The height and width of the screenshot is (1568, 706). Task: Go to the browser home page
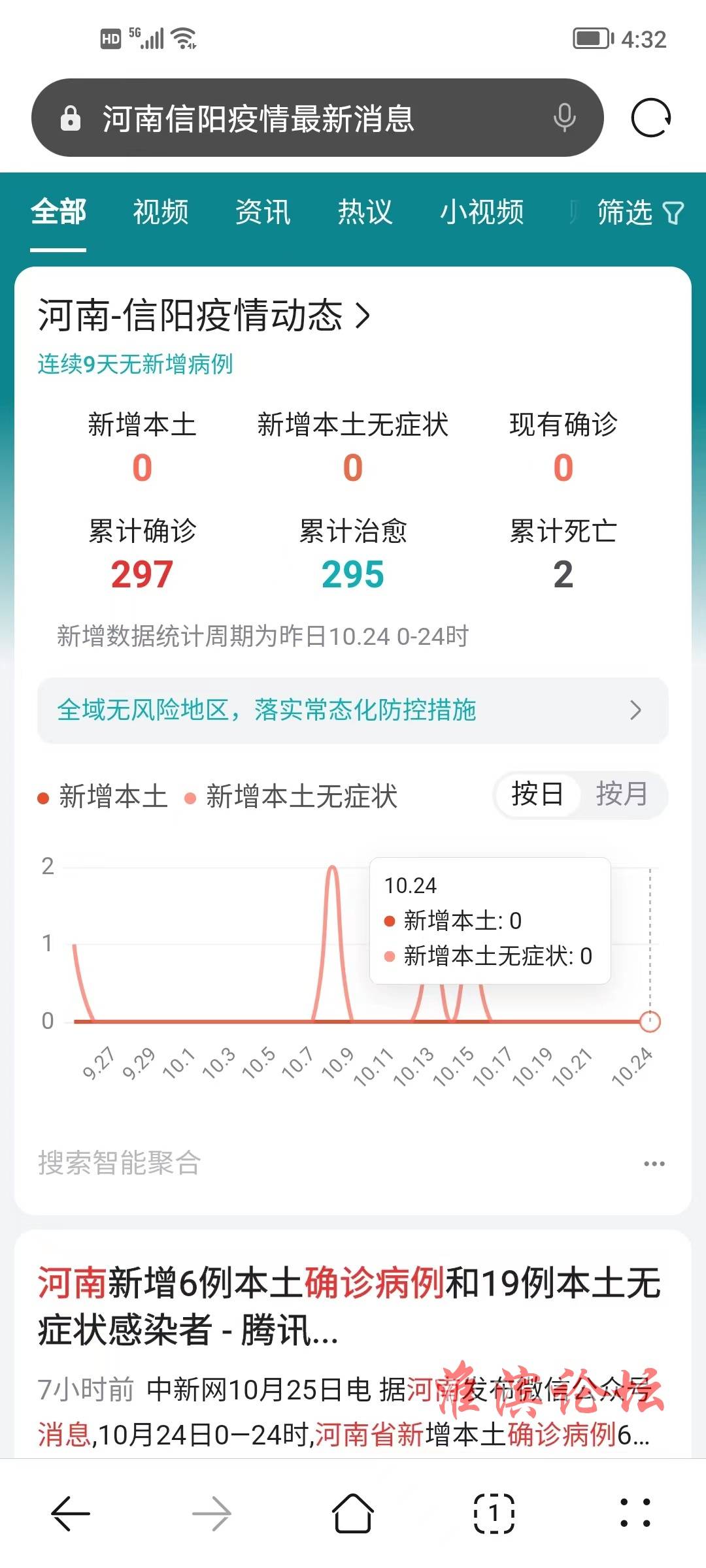353,1513
